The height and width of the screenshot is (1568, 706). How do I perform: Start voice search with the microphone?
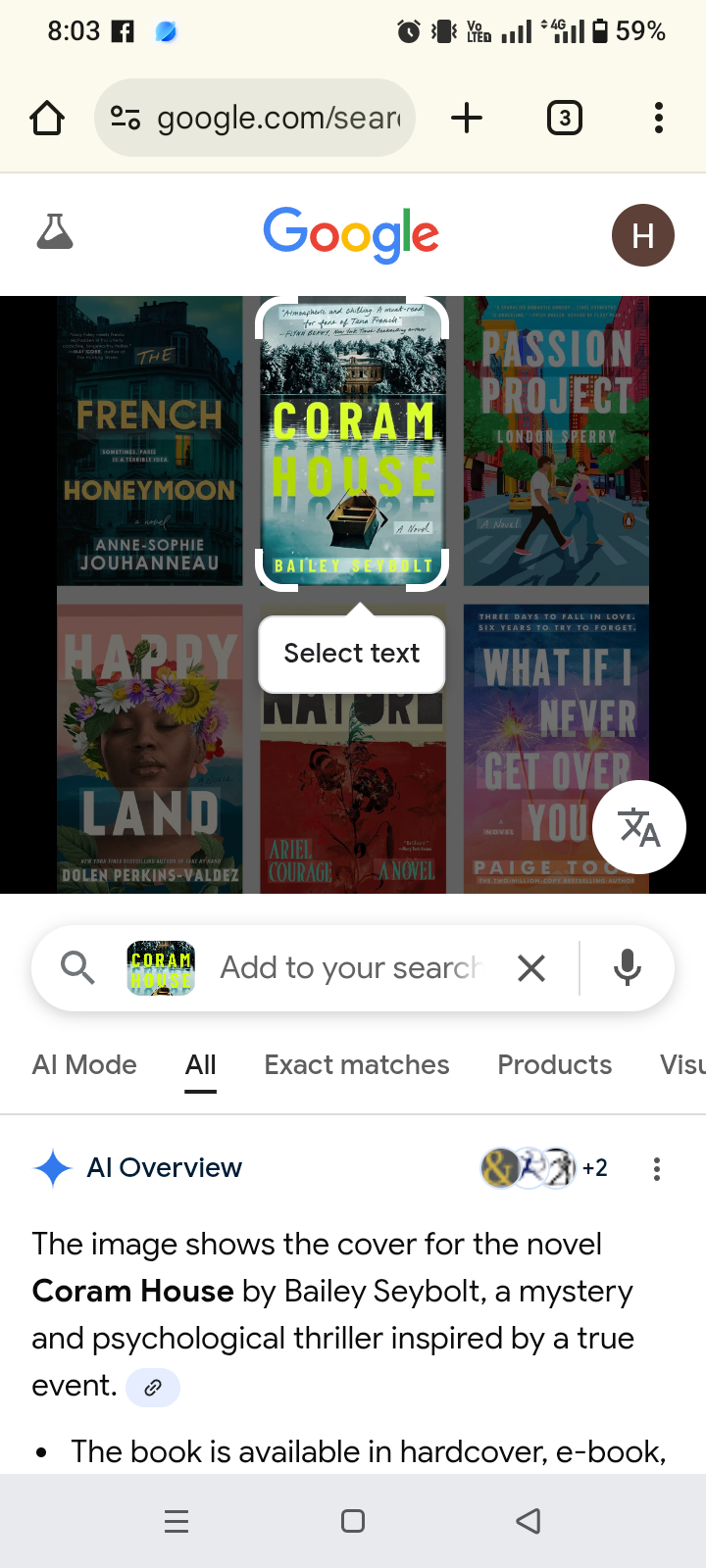(x=628, y=968)
